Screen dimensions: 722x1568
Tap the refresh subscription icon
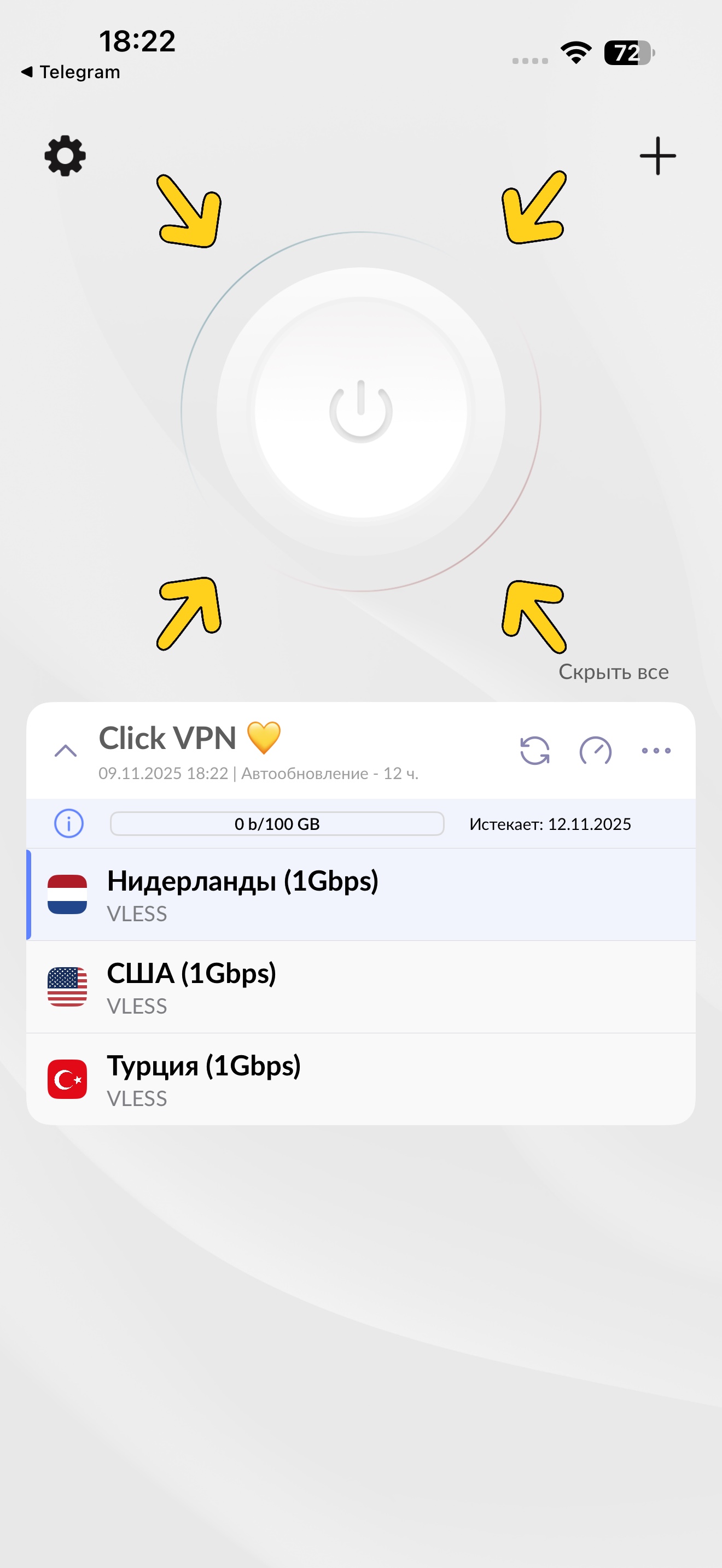pyautogui.click(x=534, y=751)
